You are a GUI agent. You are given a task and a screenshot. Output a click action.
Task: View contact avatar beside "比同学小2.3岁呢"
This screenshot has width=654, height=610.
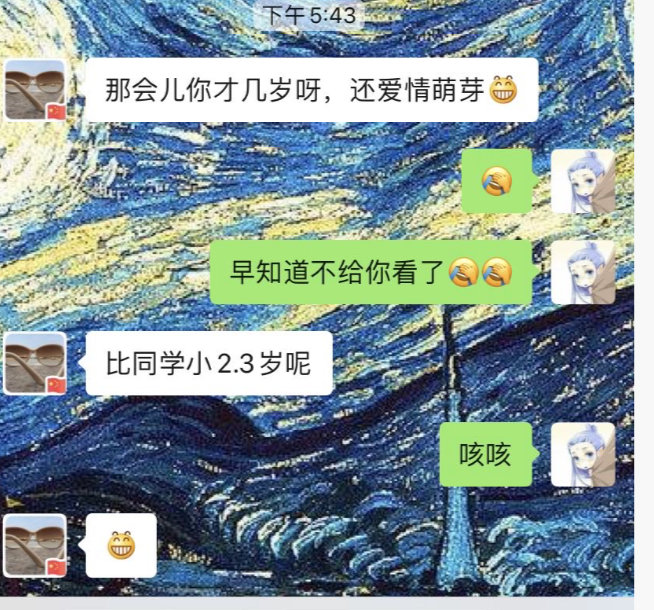pyautogui.click(x=35, y=363)
